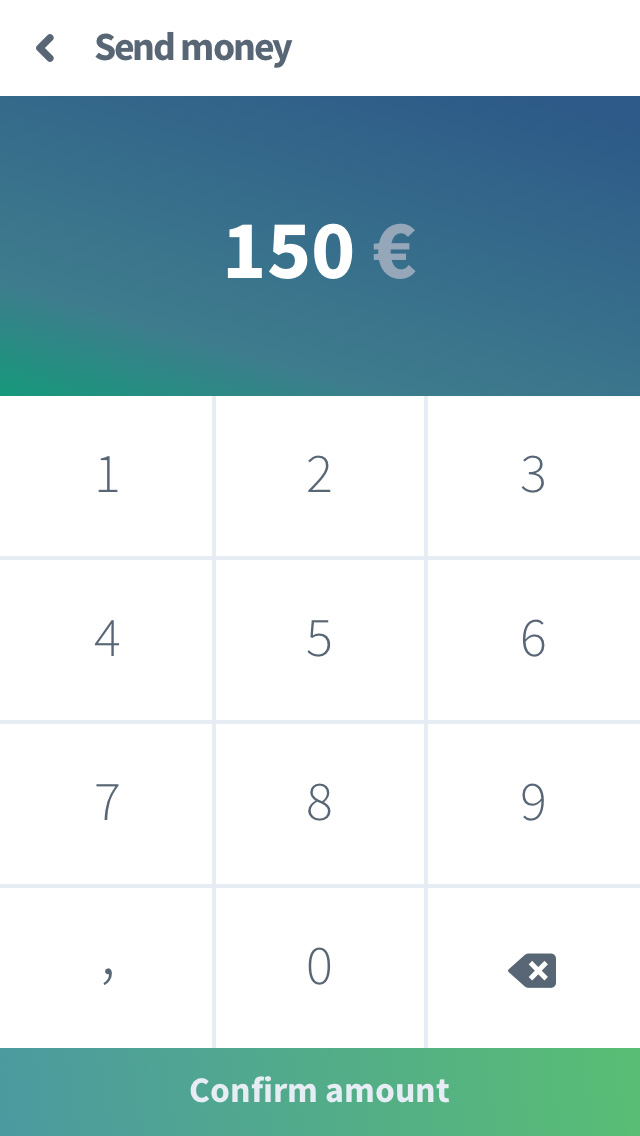Tap the 8 key

tap(319, 803)
